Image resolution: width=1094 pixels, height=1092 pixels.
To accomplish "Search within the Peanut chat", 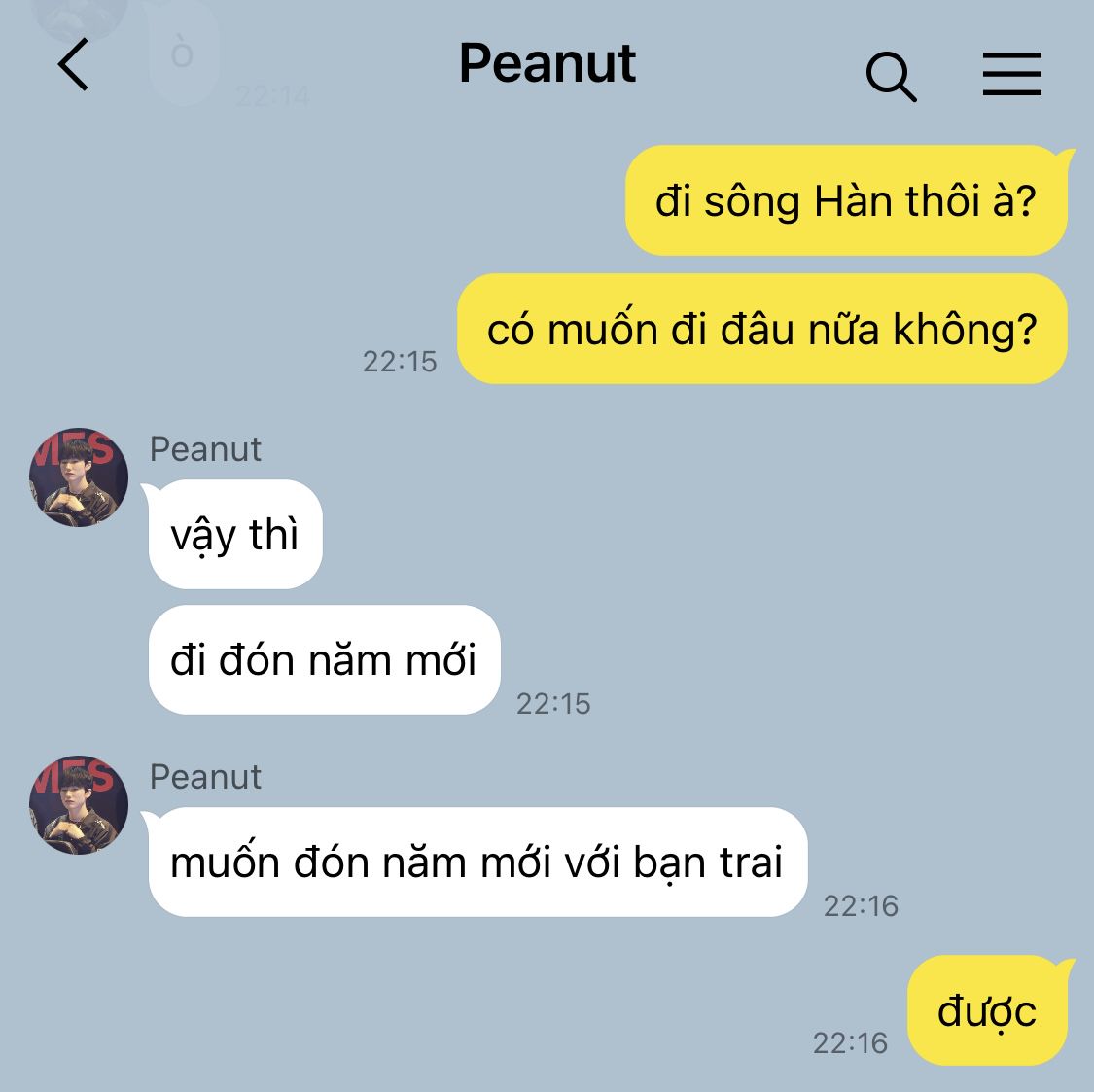I will point(891,75).
